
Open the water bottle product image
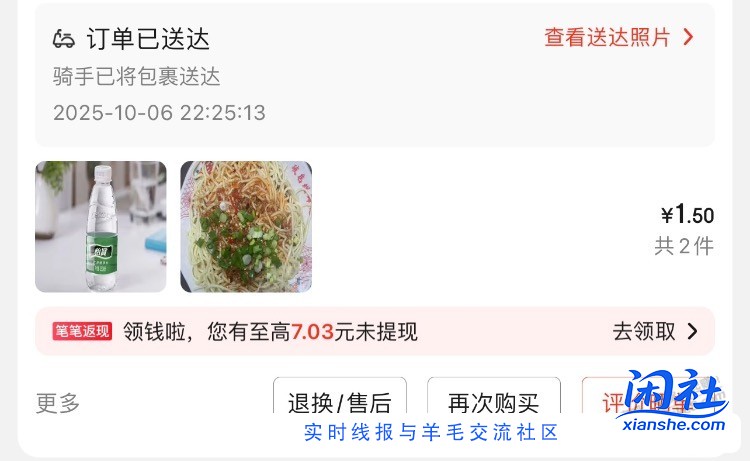pyautogui.click(x=101, y=227)
